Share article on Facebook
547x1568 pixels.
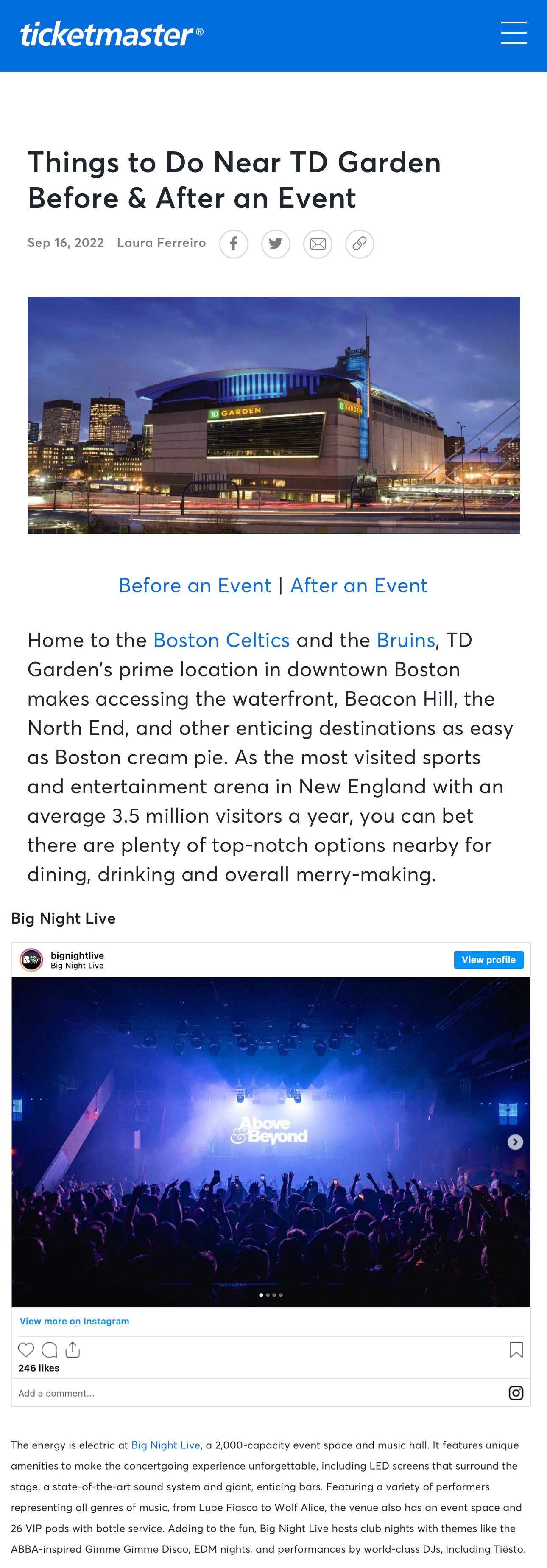click(234, 244)
